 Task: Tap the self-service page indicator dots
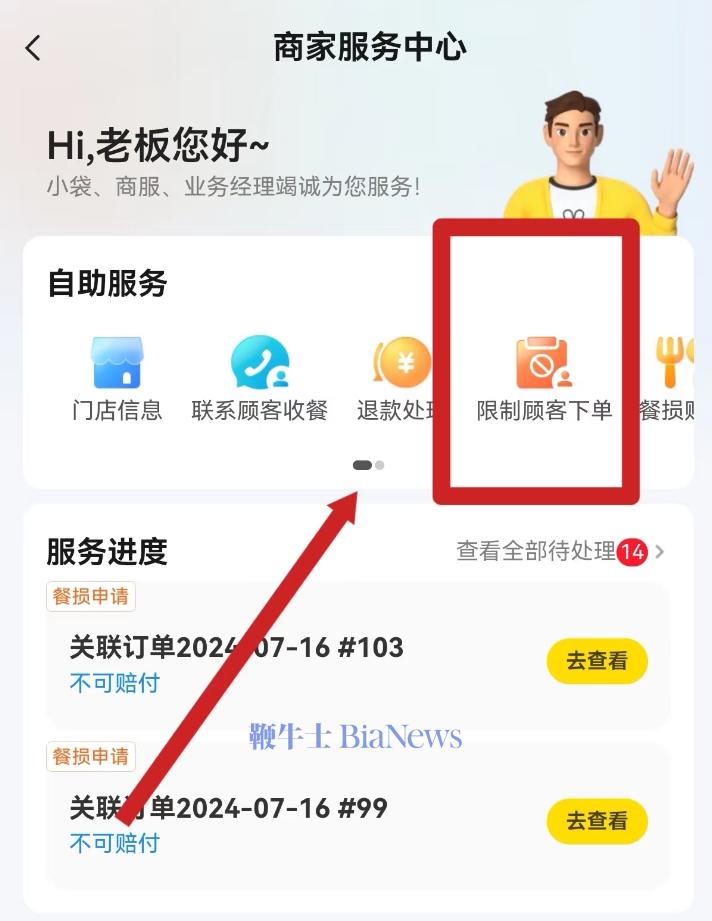368,465
